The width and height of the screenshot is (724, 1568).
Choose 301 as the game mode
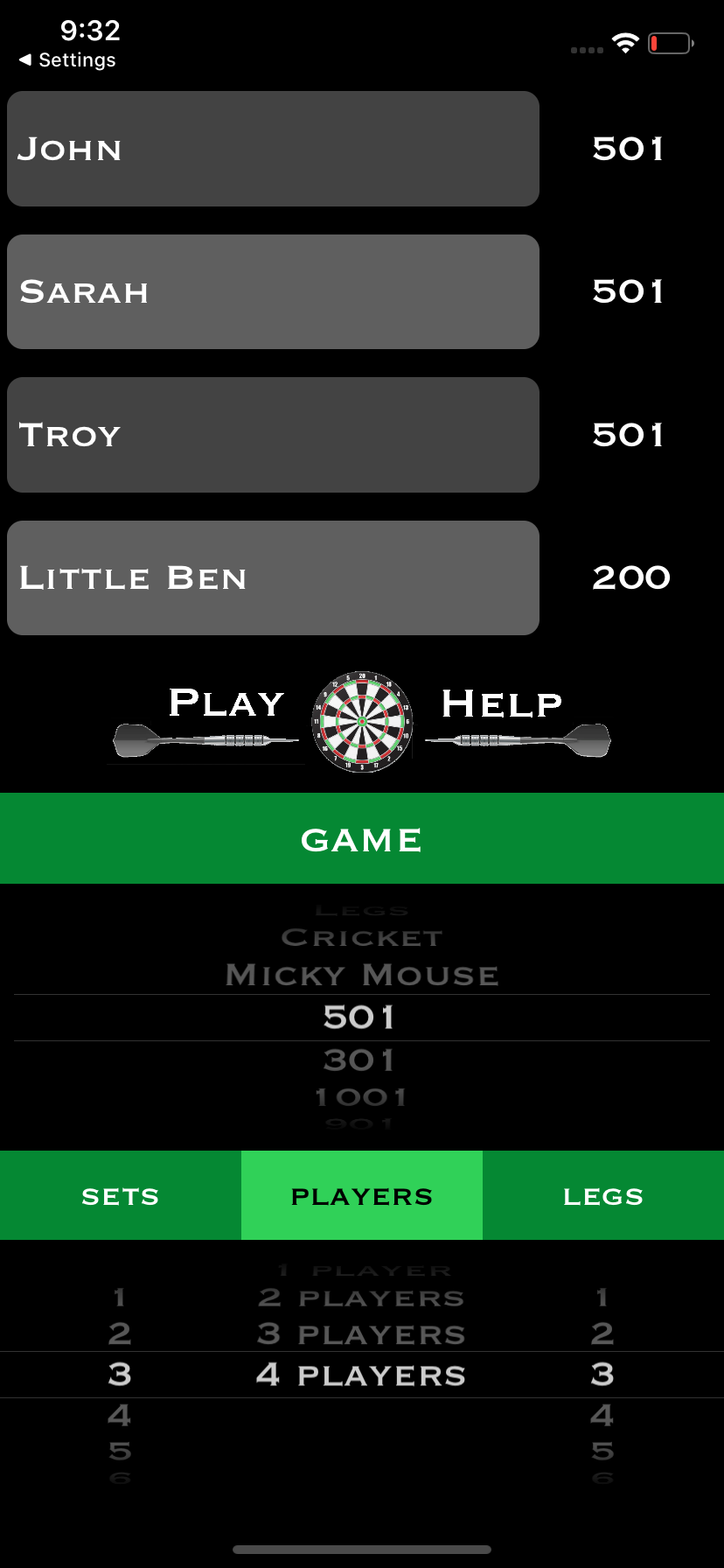[x=361, y=1059]
